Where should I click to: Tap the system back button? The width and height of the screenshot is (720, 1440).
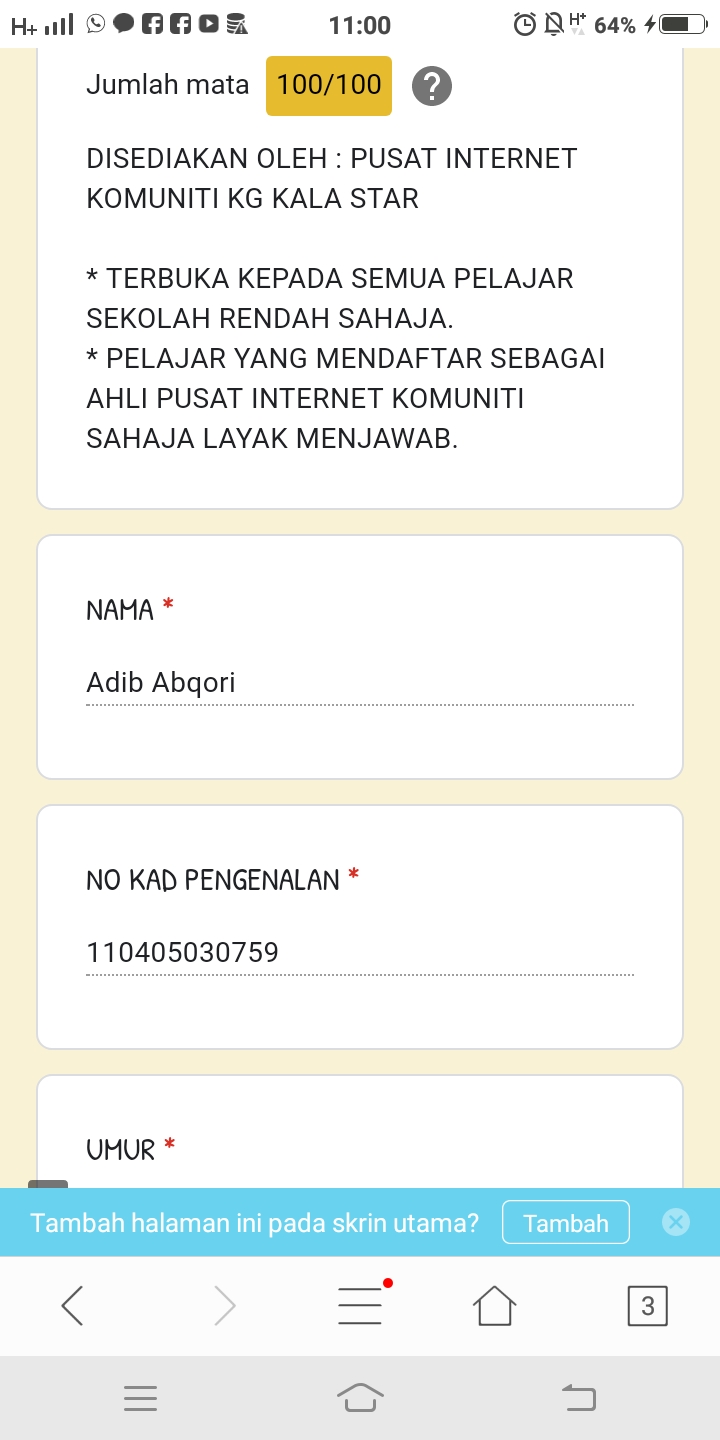[579, 1397]
